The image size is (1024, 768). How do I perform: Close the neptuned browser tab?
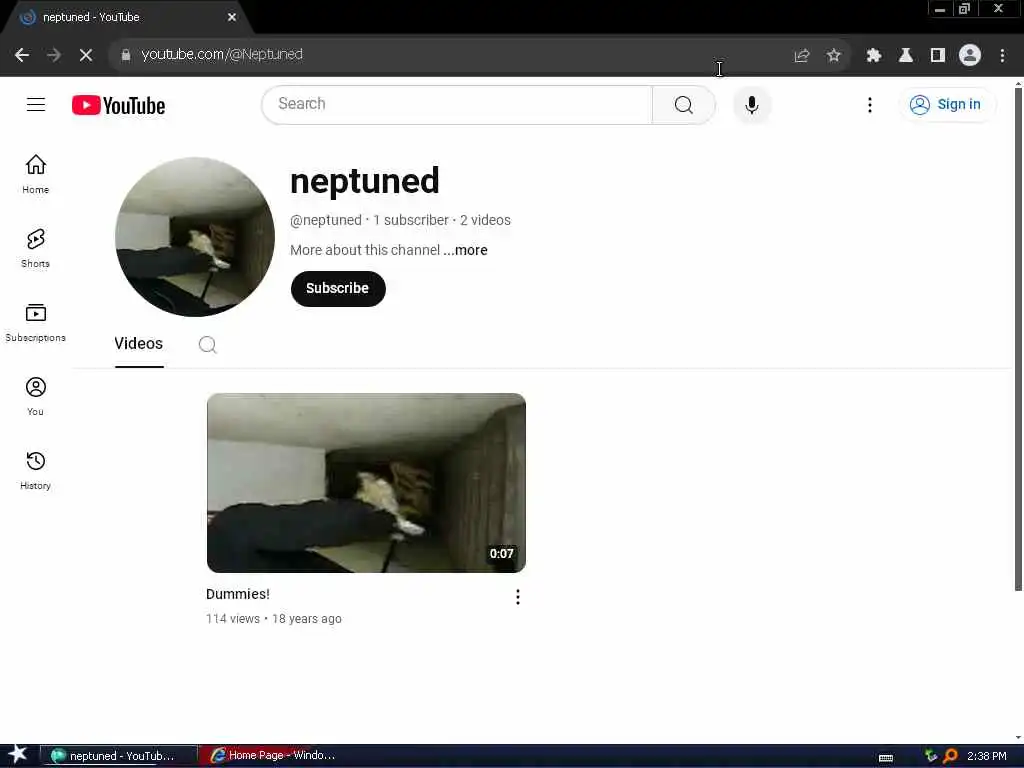[x=232, y=17]
